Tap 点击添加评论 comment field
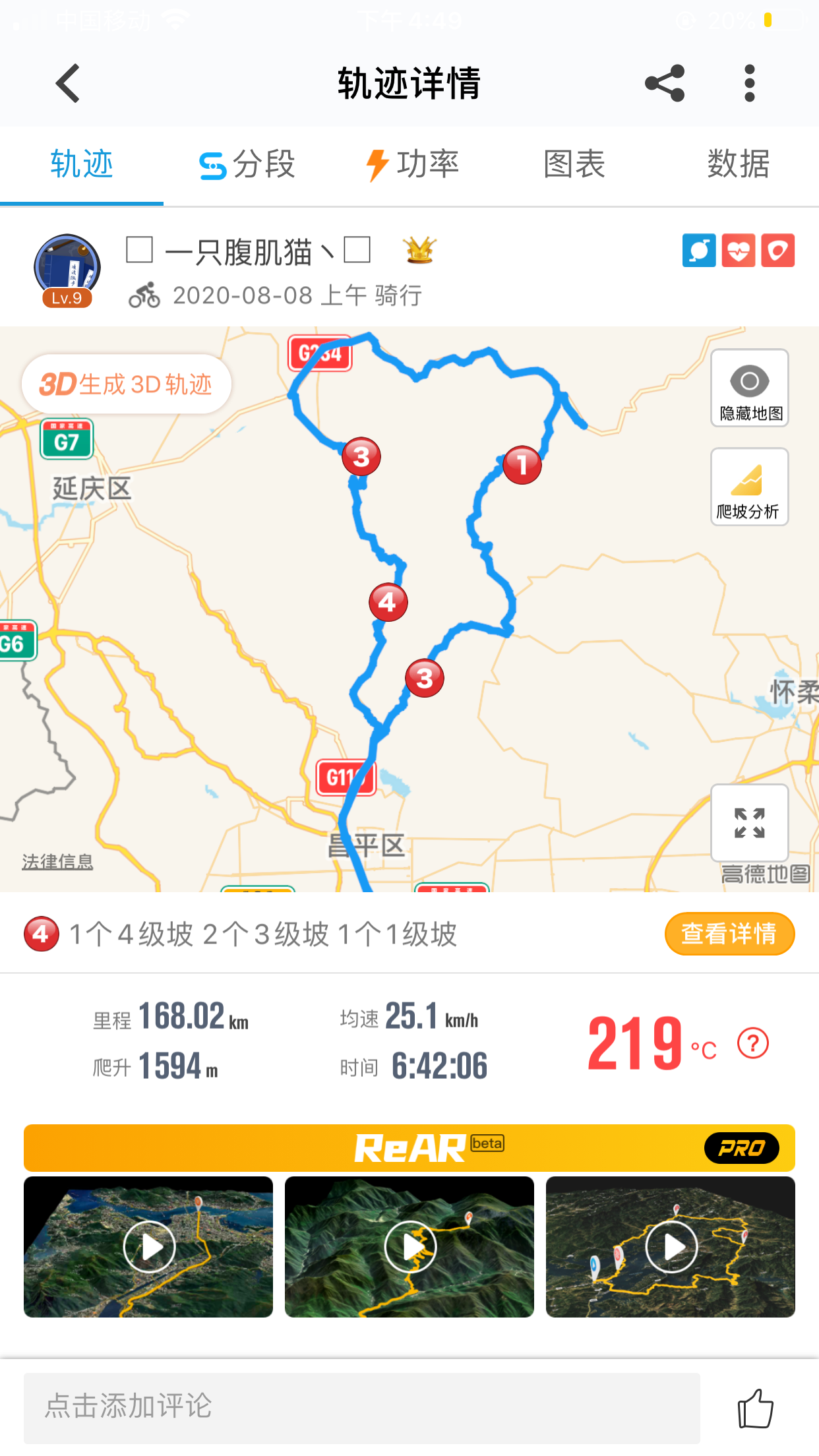Screen dimensions: 819x1456 click(361, 1407)
